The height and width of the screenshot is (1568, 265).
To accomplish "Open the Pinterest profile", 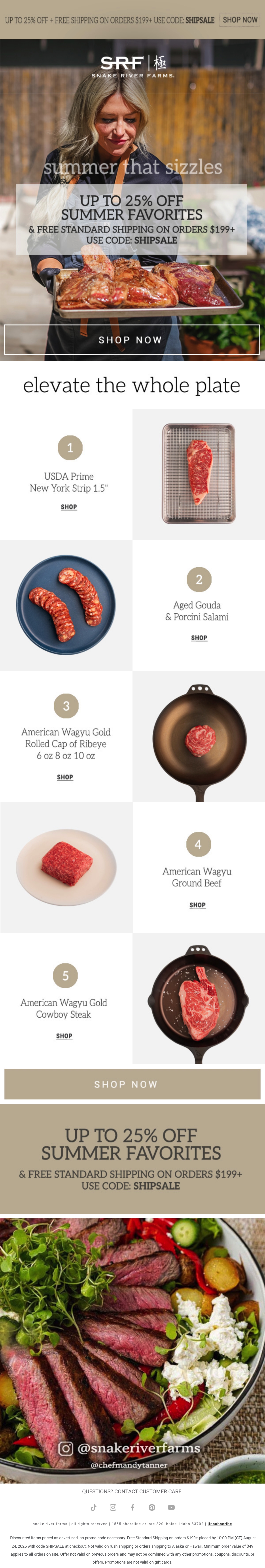I will (x=152, y=1507).
